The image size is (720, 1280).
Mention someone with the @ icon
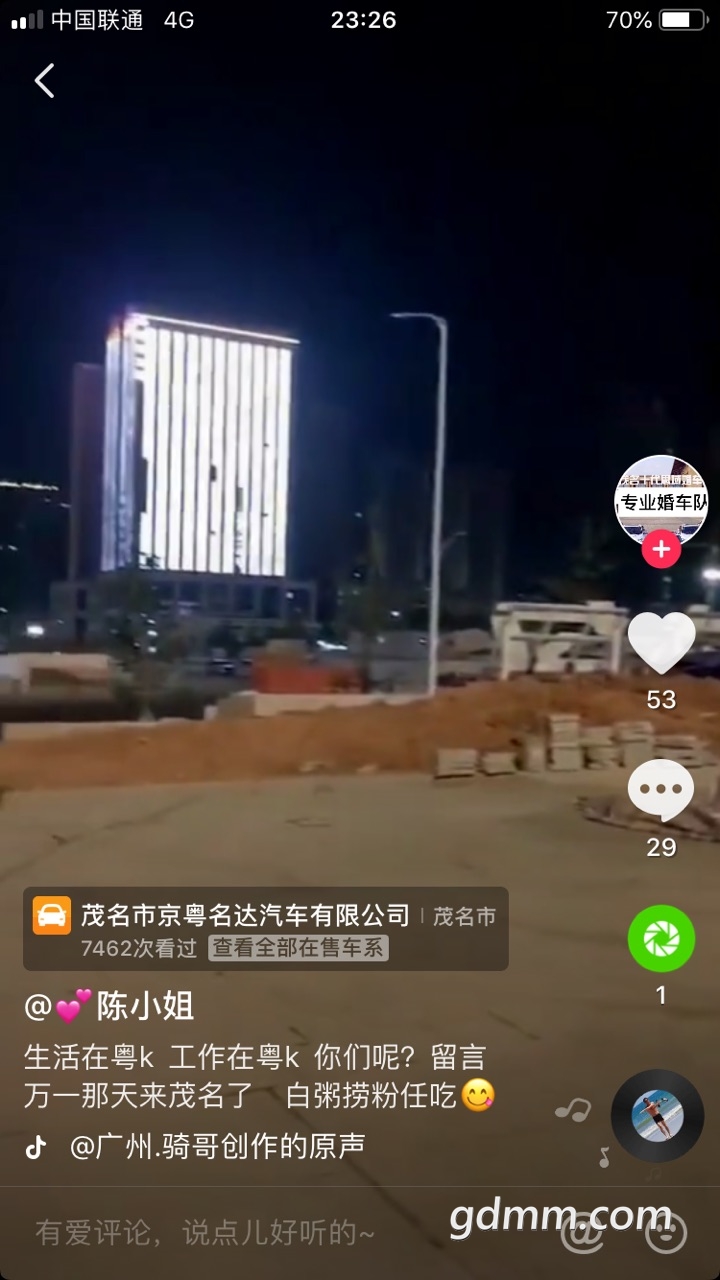(x=581, y=1235)
